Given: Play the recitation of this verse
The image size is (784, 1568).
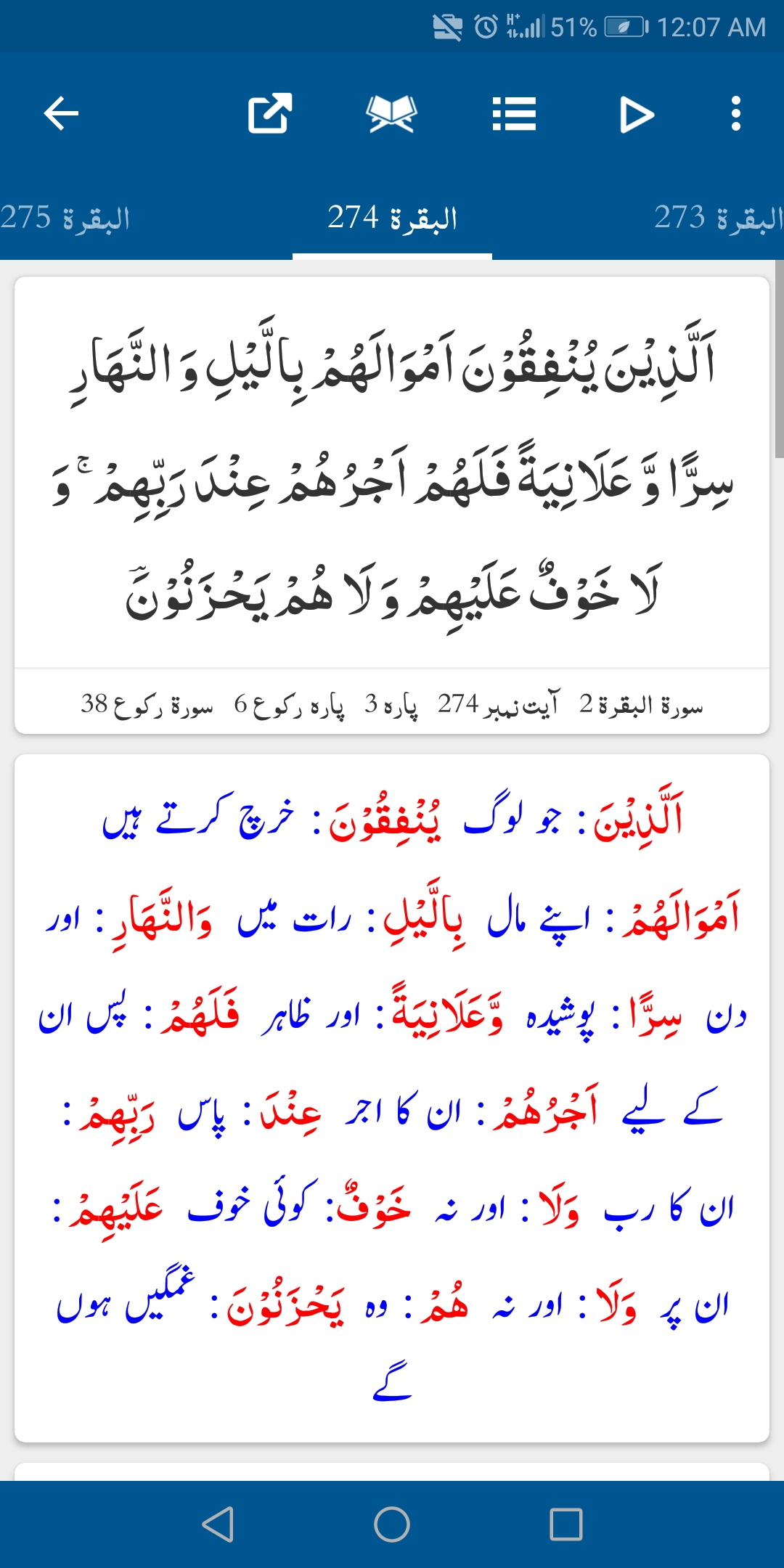Looking at the screenshot, I should pos(637,115).
